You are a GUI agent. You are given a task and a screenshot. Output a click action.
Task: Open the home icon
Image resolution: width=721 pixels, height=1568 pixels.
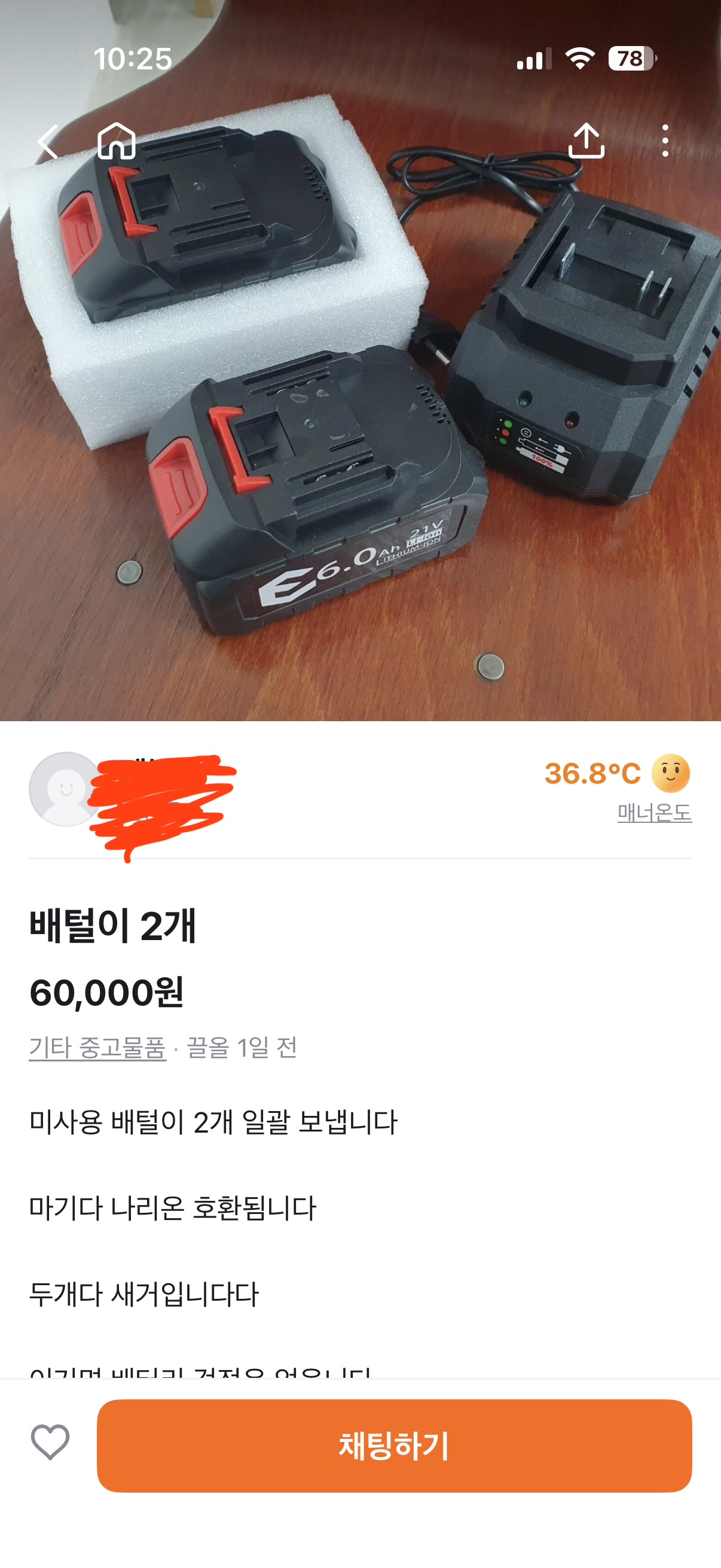pyautogui.click(x=116, y=141)
